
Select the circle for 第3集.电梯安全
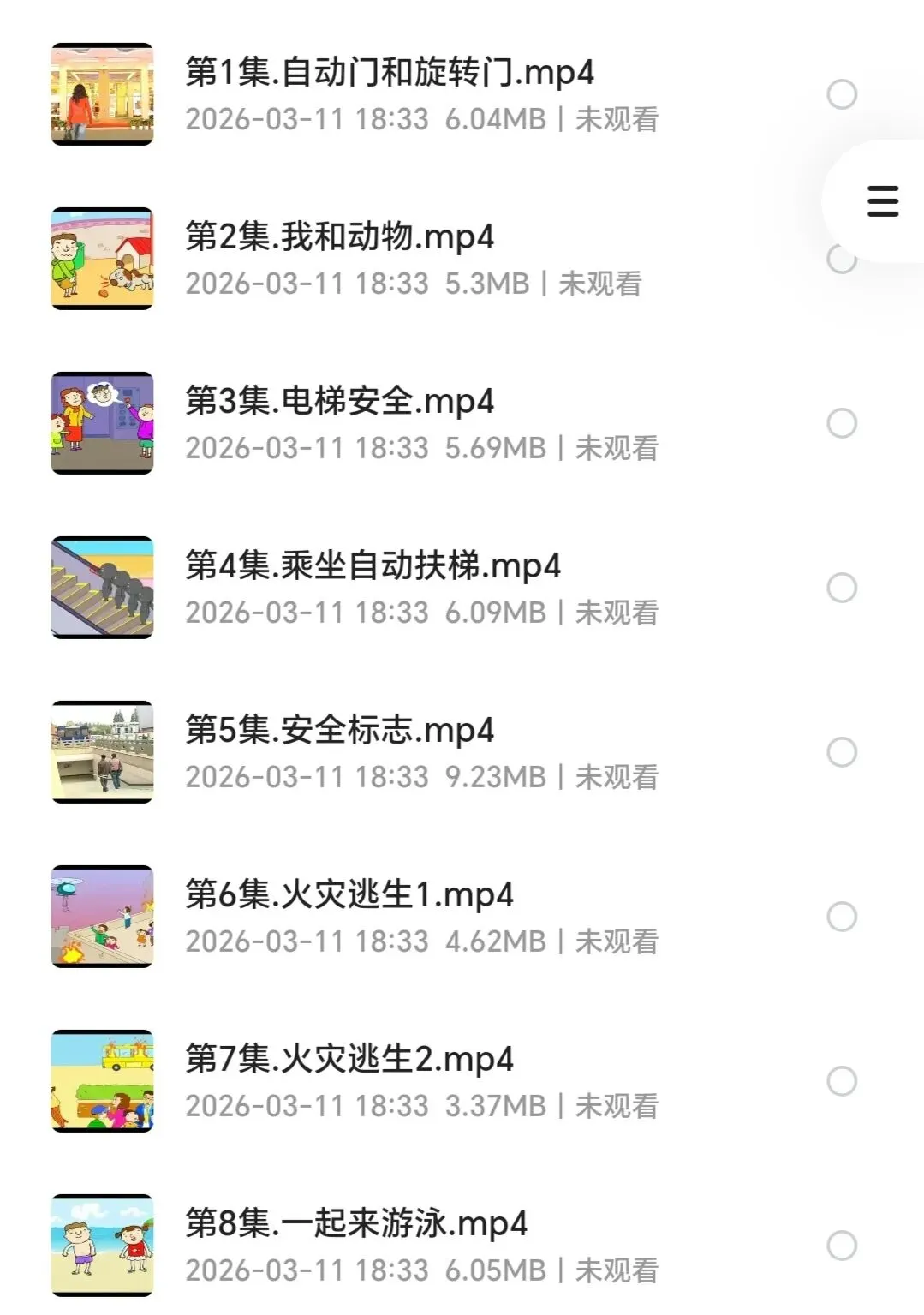tap(842, 423)
